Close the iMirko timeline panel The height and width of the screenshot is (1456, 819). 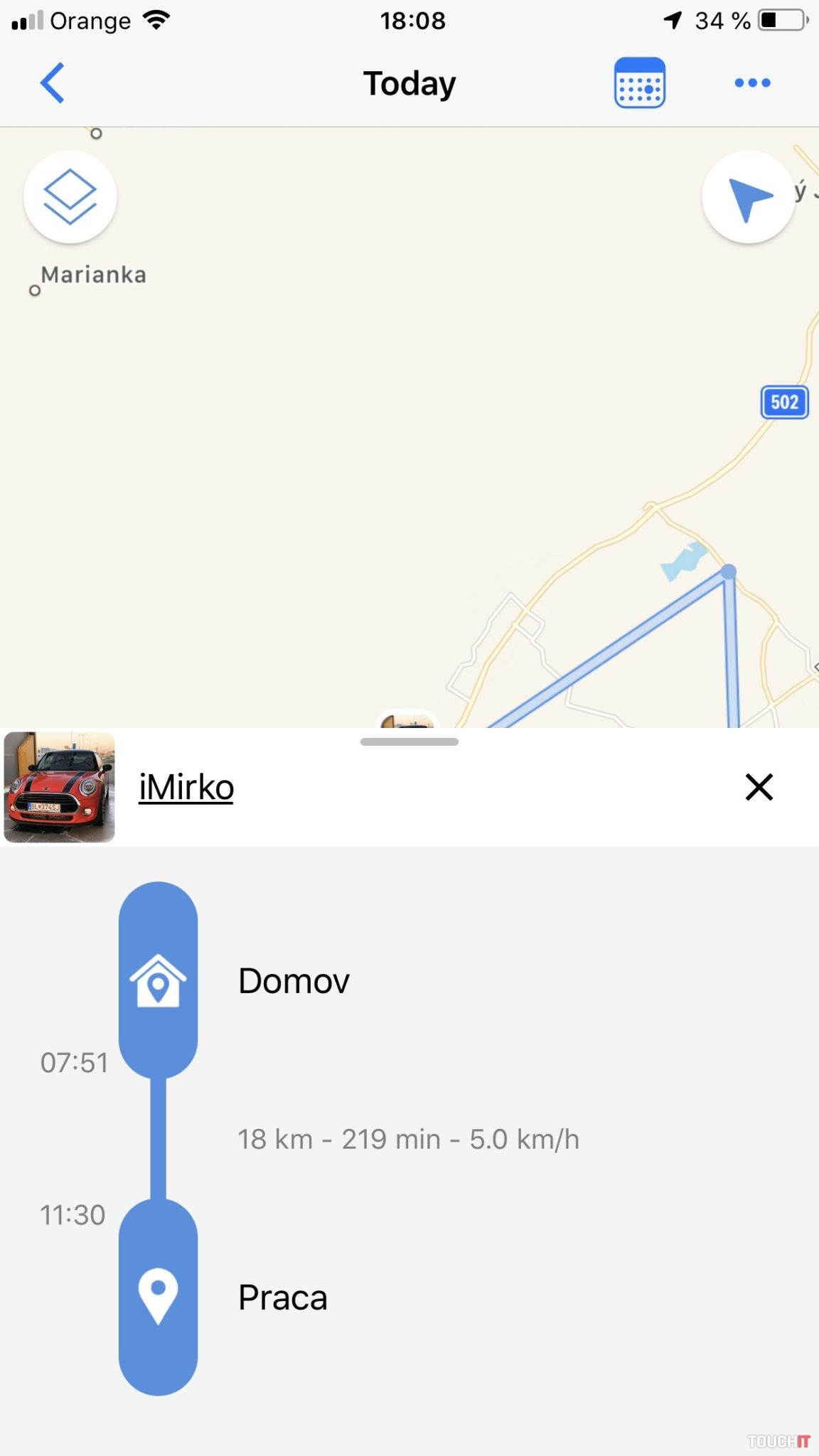click(759, 787)
